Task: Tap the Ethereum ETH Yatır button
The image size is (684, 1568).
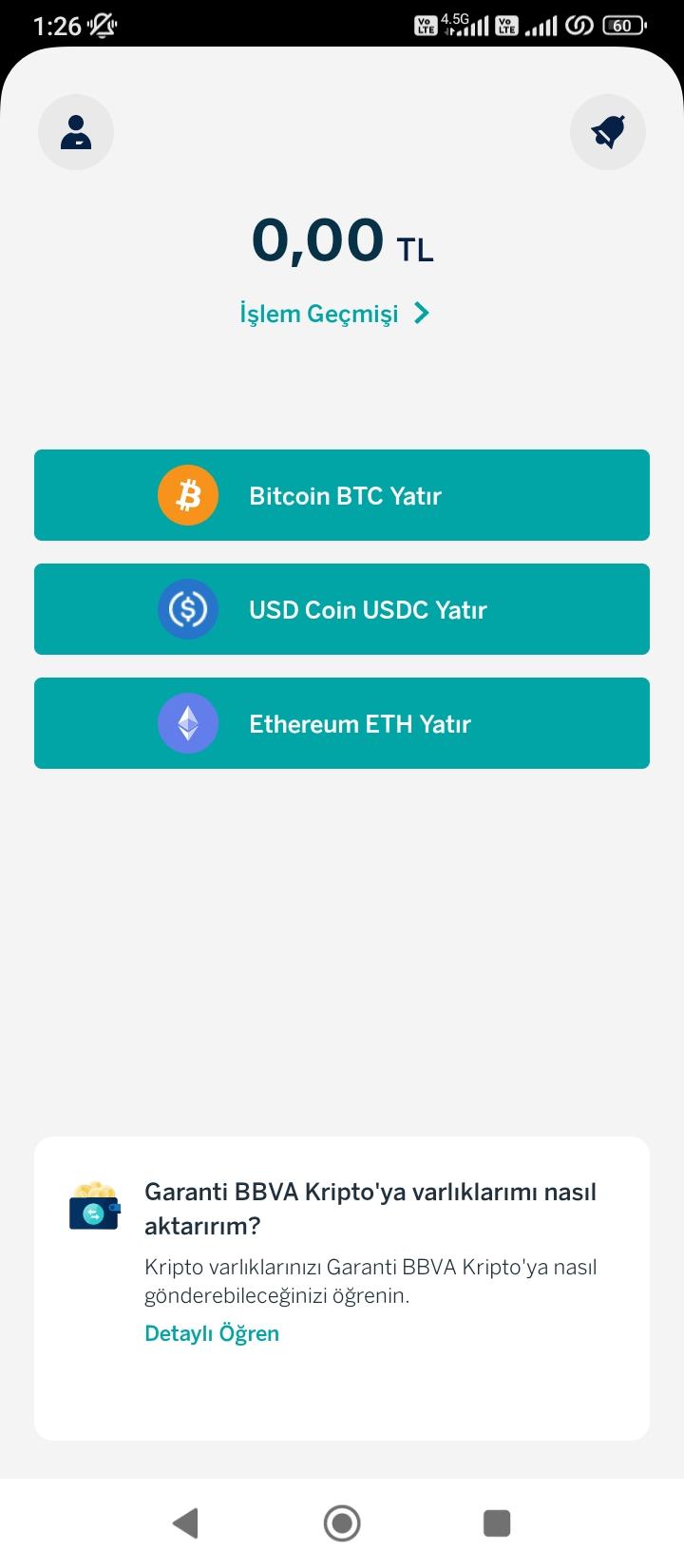Action: click(342, 723)
